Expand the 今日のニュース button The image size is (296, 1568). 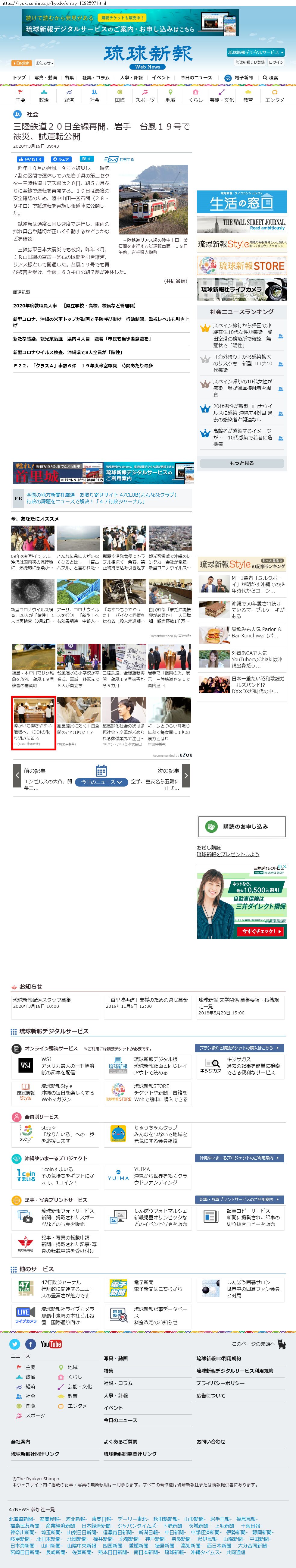pos(101,782)
